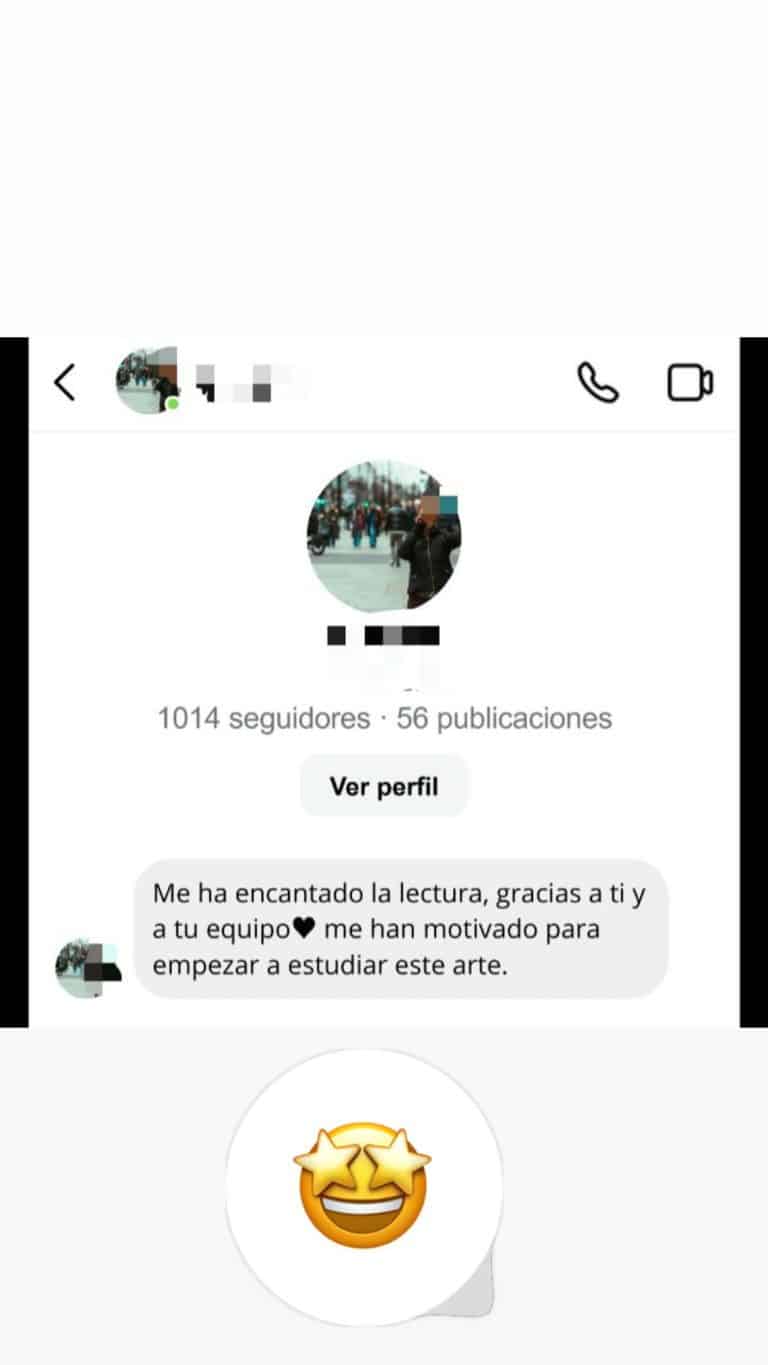Tap the green online status dot
The image size is (768, 1365).
pyautogui.click(x=172, y=404)
